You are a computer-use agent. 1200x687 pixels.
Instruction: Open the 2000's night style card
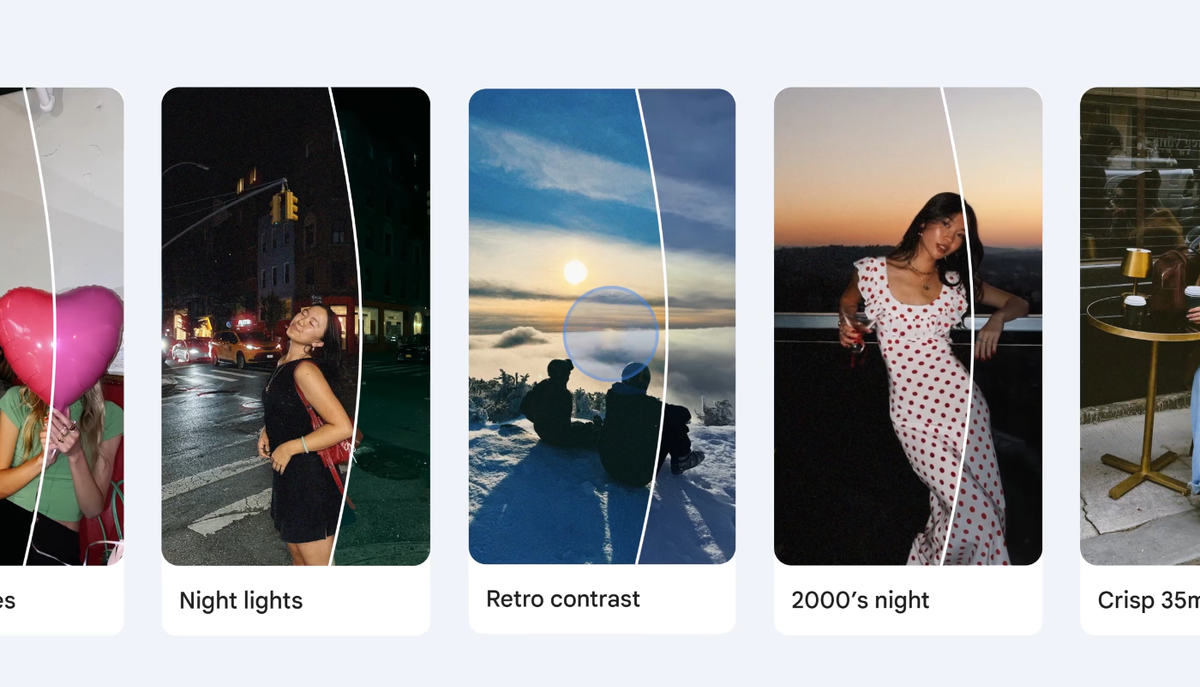908,361
